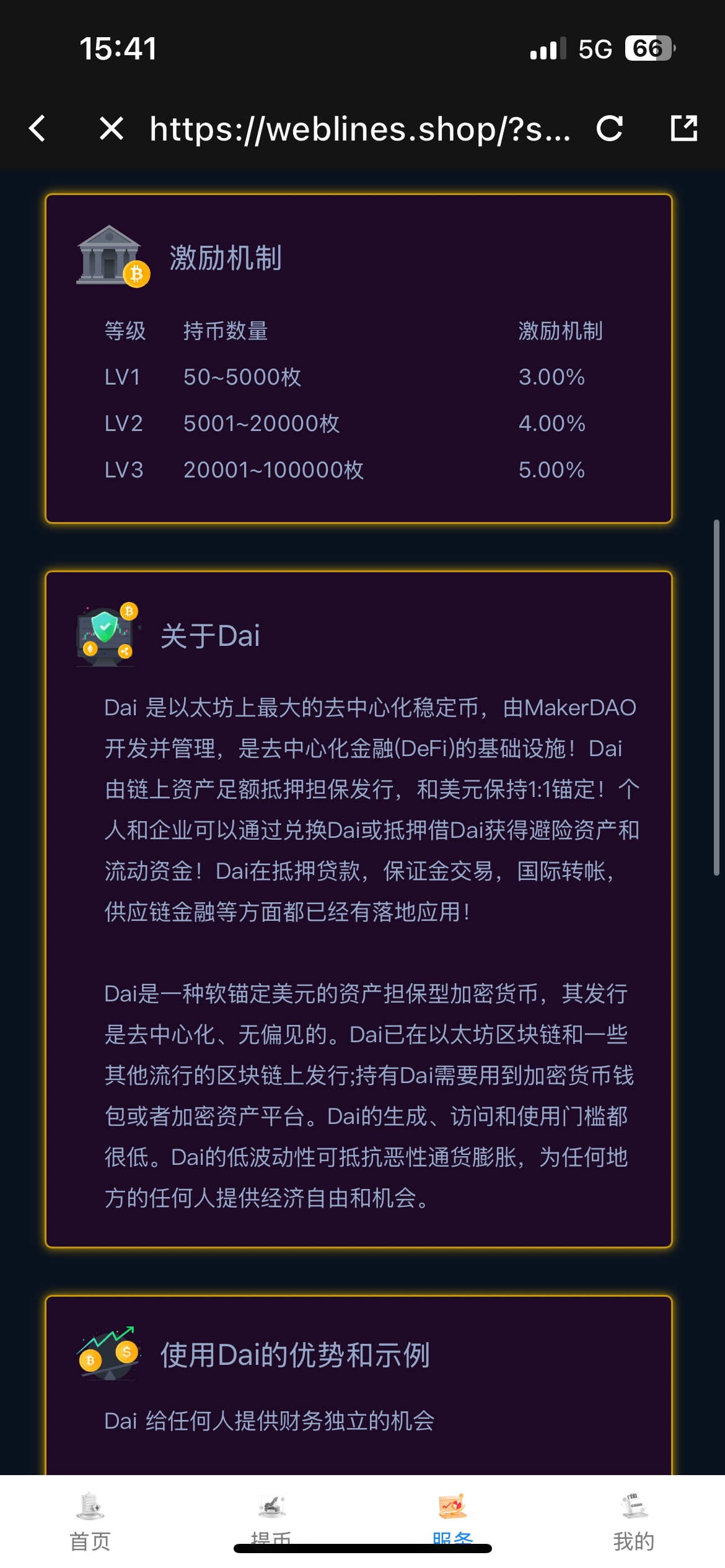Close the in-app browser window
This screenshot has width=725, height=1568.
click(x=112, y=128)
